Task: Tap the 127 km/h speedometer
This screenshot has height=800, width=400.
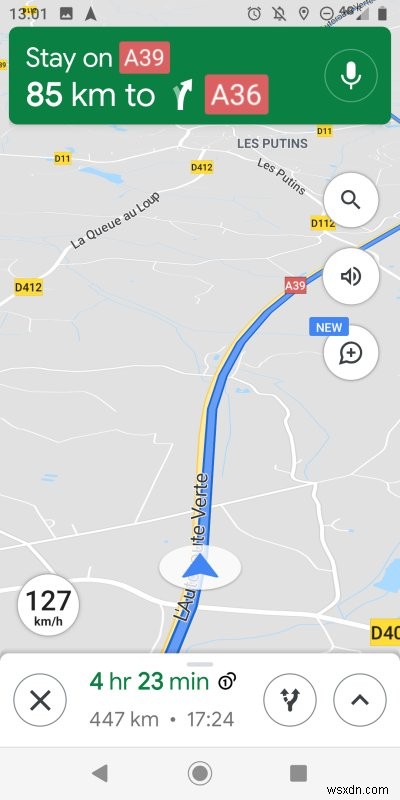Action: tap(48, 605)
